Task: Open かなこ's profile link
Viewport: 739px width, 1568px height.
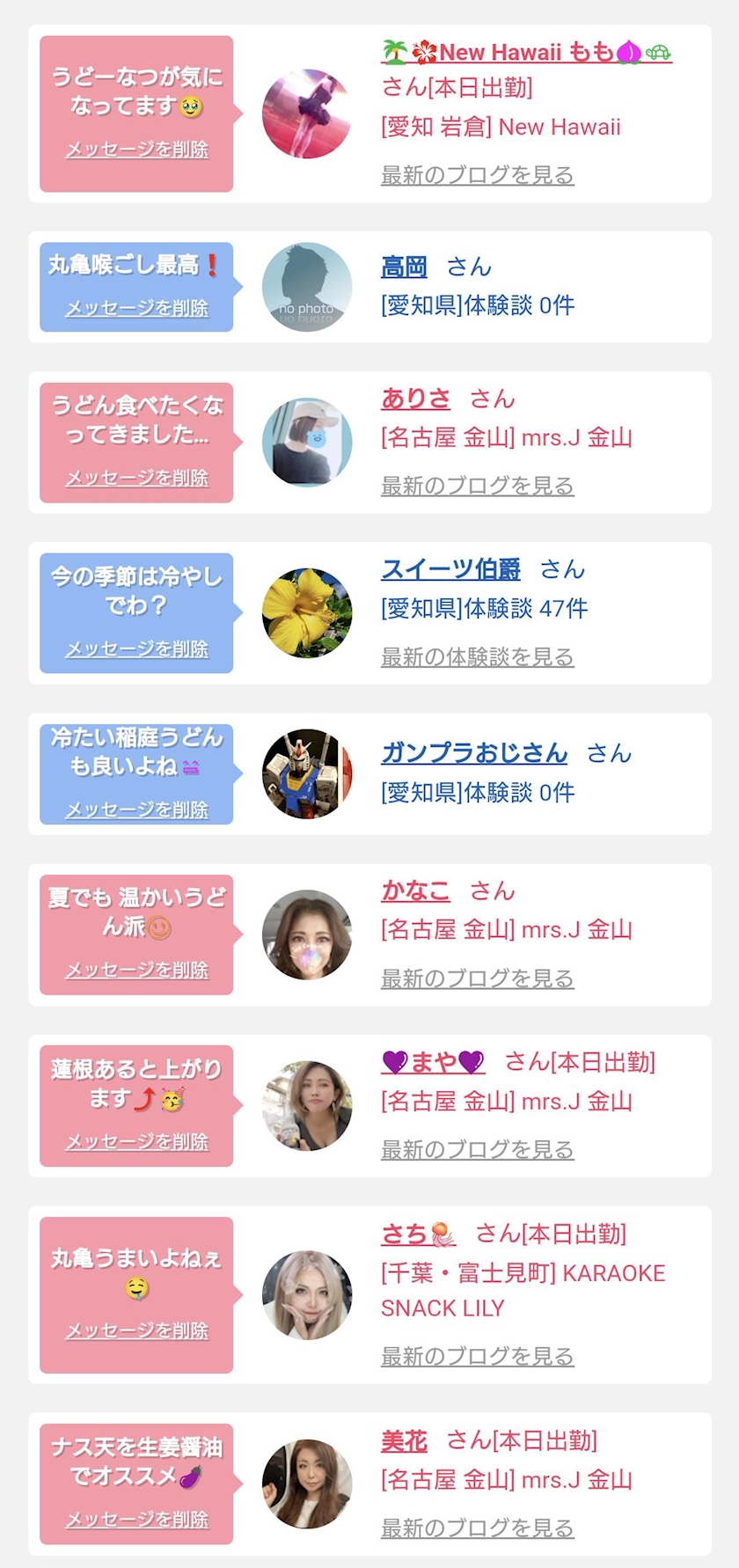Action: [x=415, y=890]
